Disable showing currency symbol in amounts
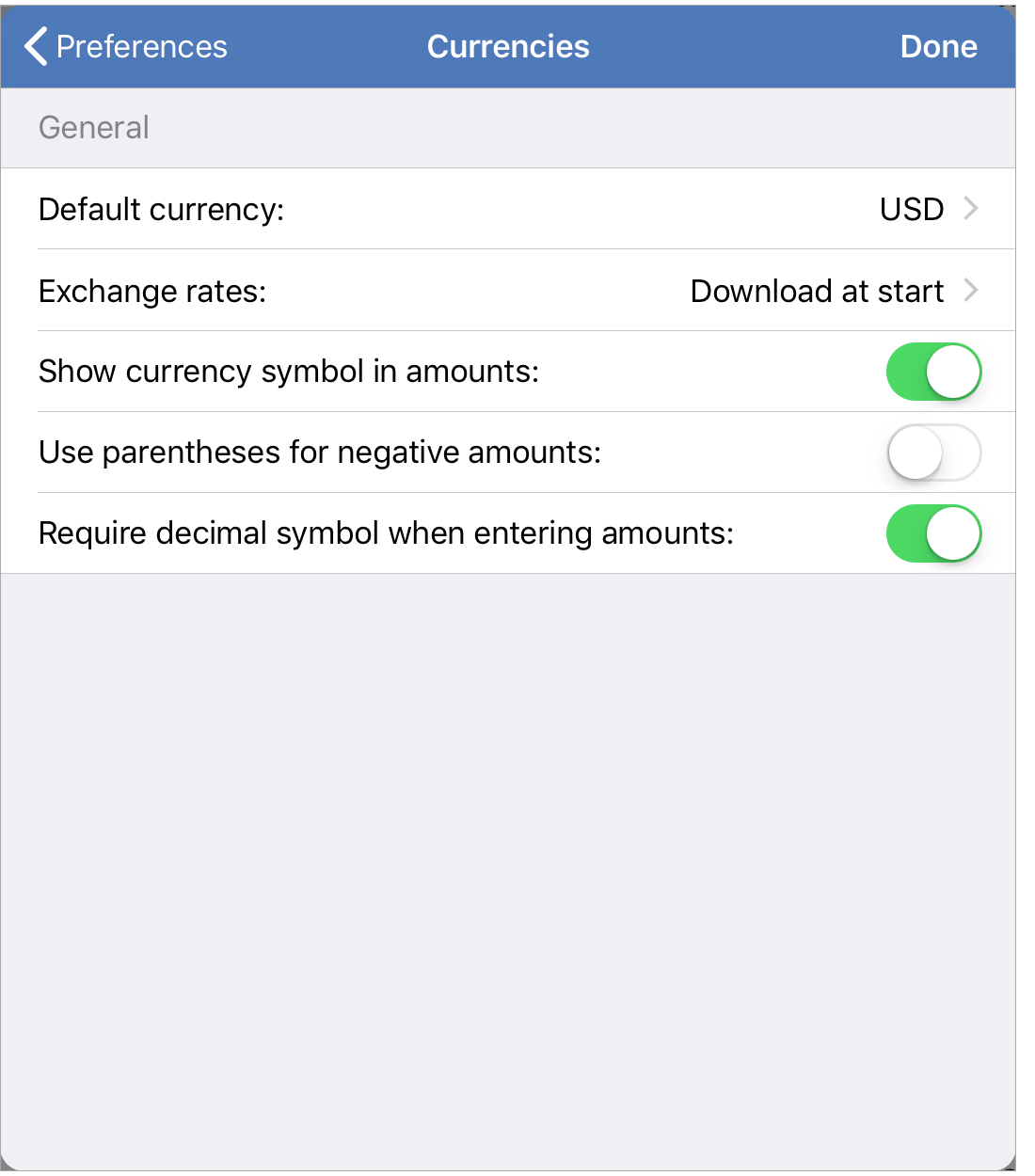 [x=933, y=372]
